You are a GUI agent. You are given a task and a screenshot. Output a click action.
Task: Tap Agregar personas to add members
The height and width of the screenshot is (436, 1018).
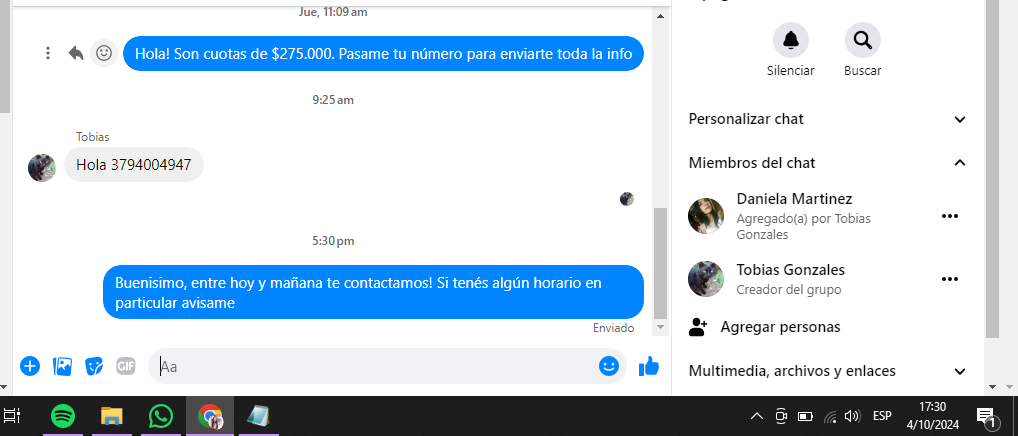pos(780,327)
